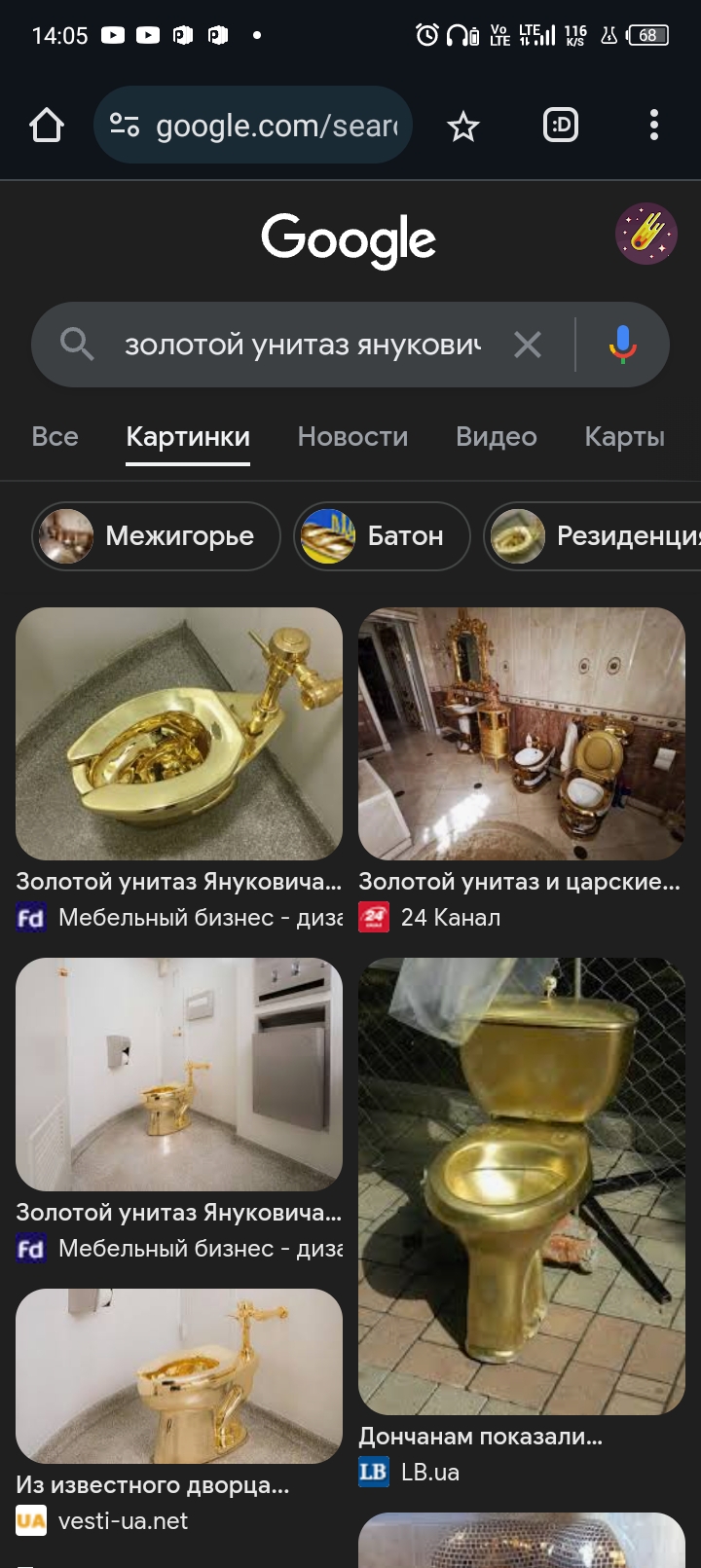Open the browser overflow menu

(653, 126)
